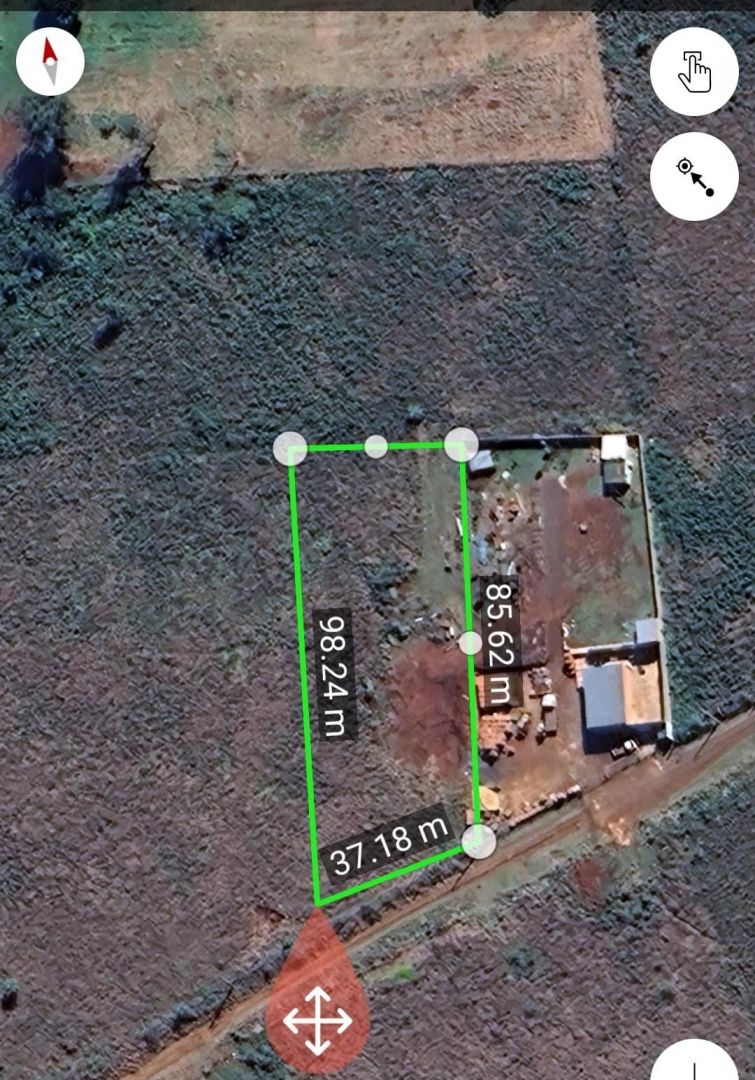
Task: Select the midpoint handle on the 85.62 m edge
Action: coord(470,643)
